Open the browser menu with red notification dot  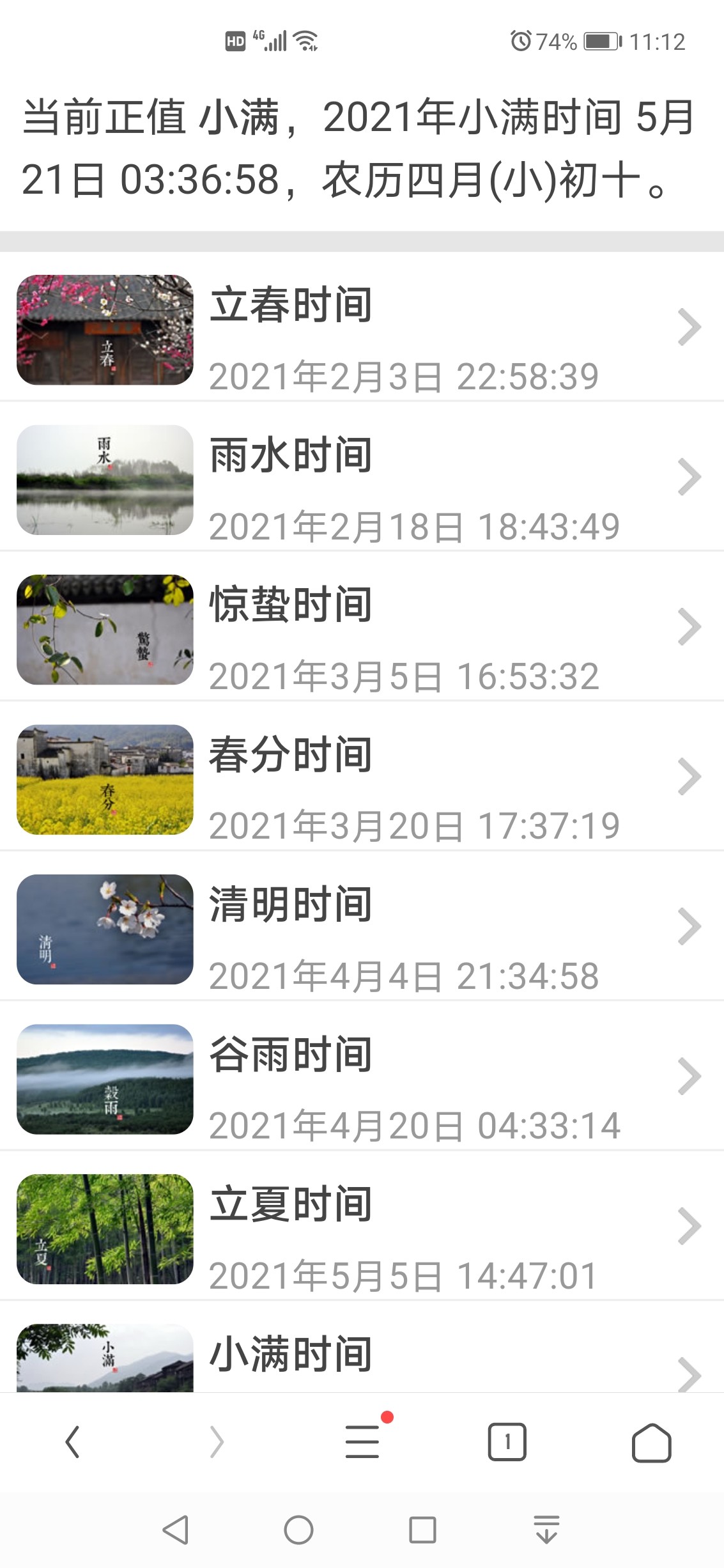tap(362, 1443)
